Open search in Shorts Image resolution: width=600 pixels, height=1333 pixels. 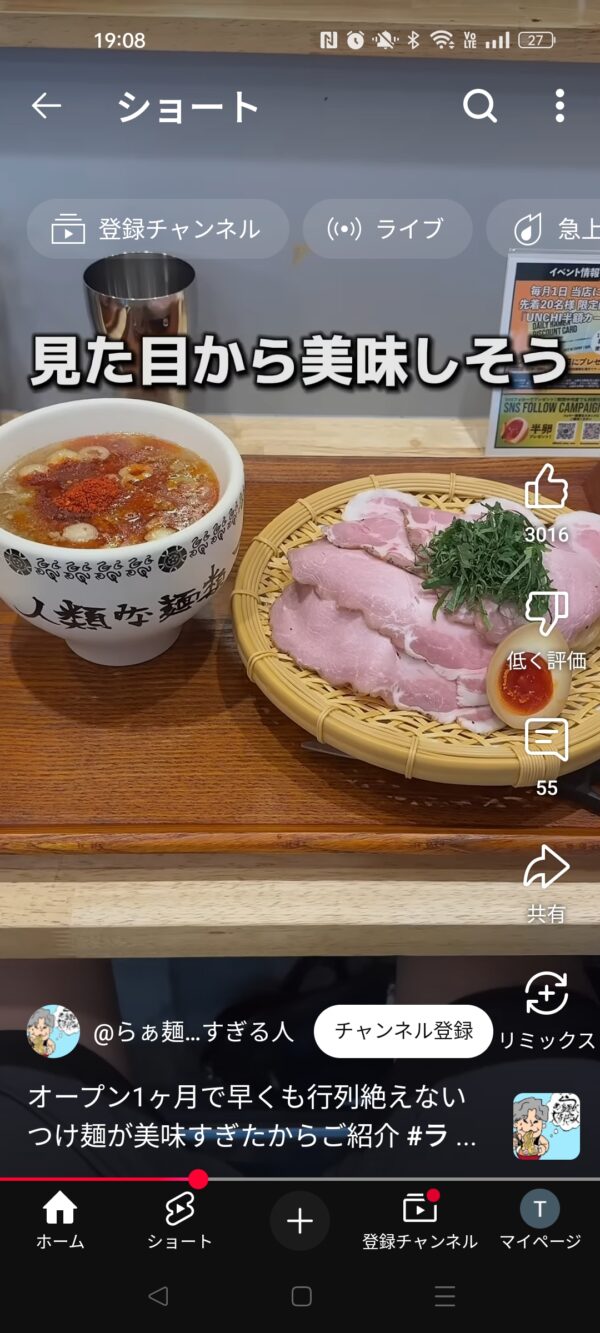click(480, 106)
